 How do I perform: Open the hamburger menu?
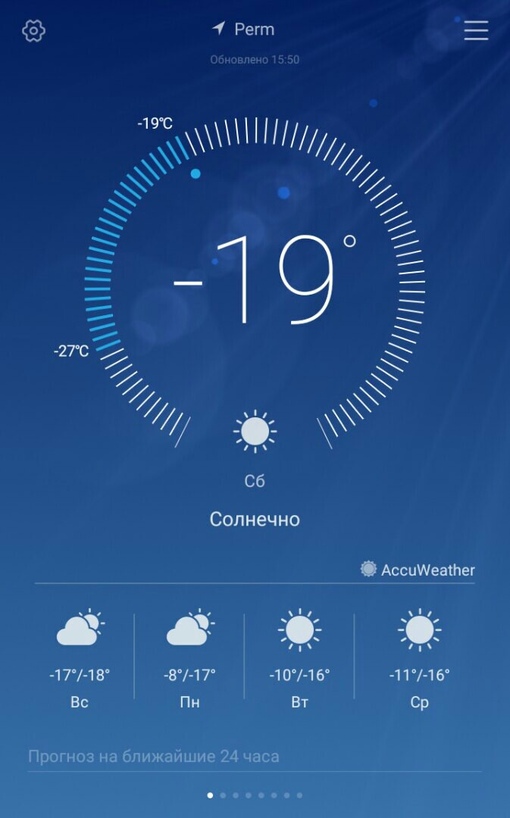tap(476, 30)
